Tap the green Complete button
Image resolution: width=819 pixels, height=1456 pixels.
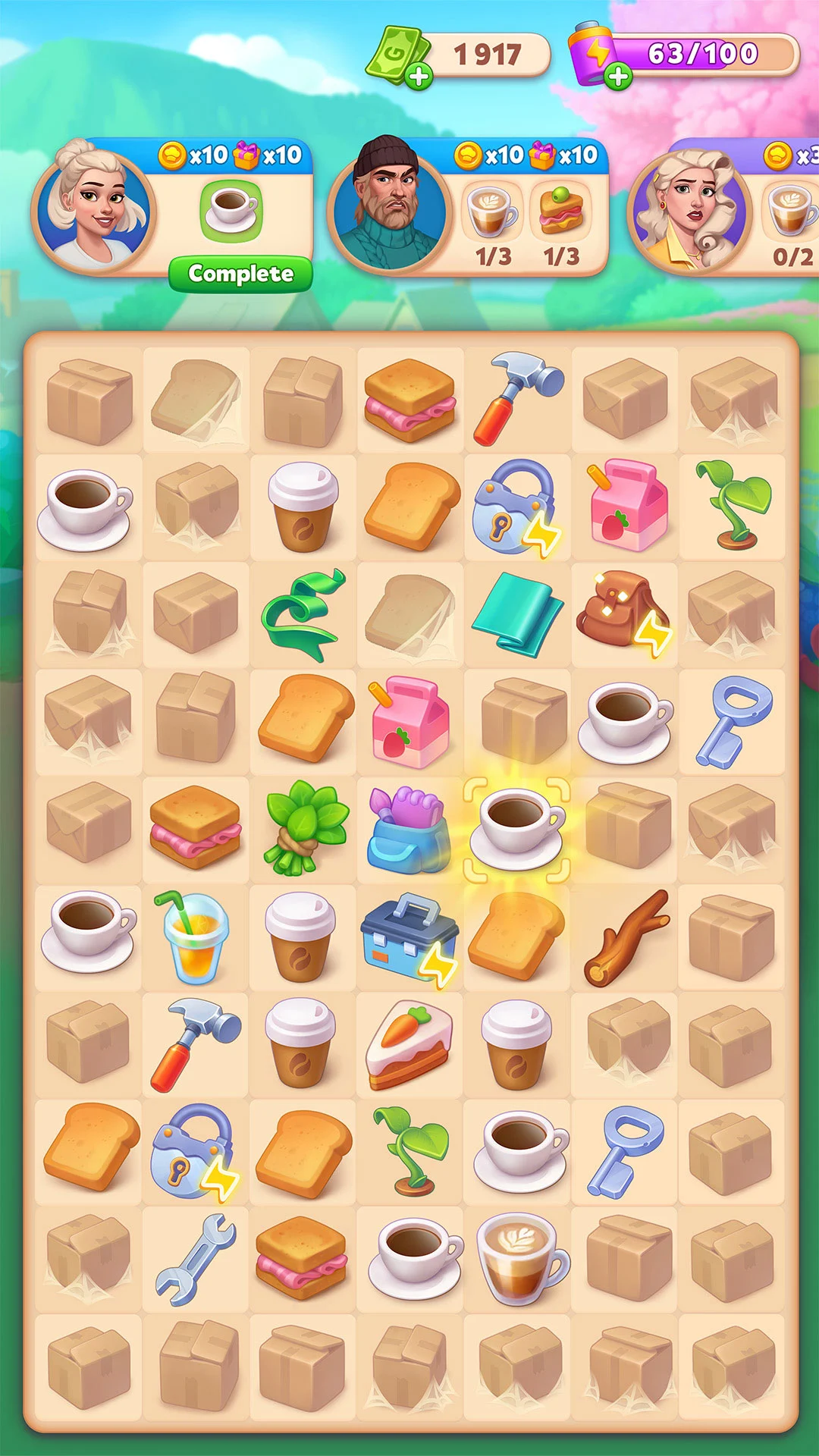tap(240, 274)
